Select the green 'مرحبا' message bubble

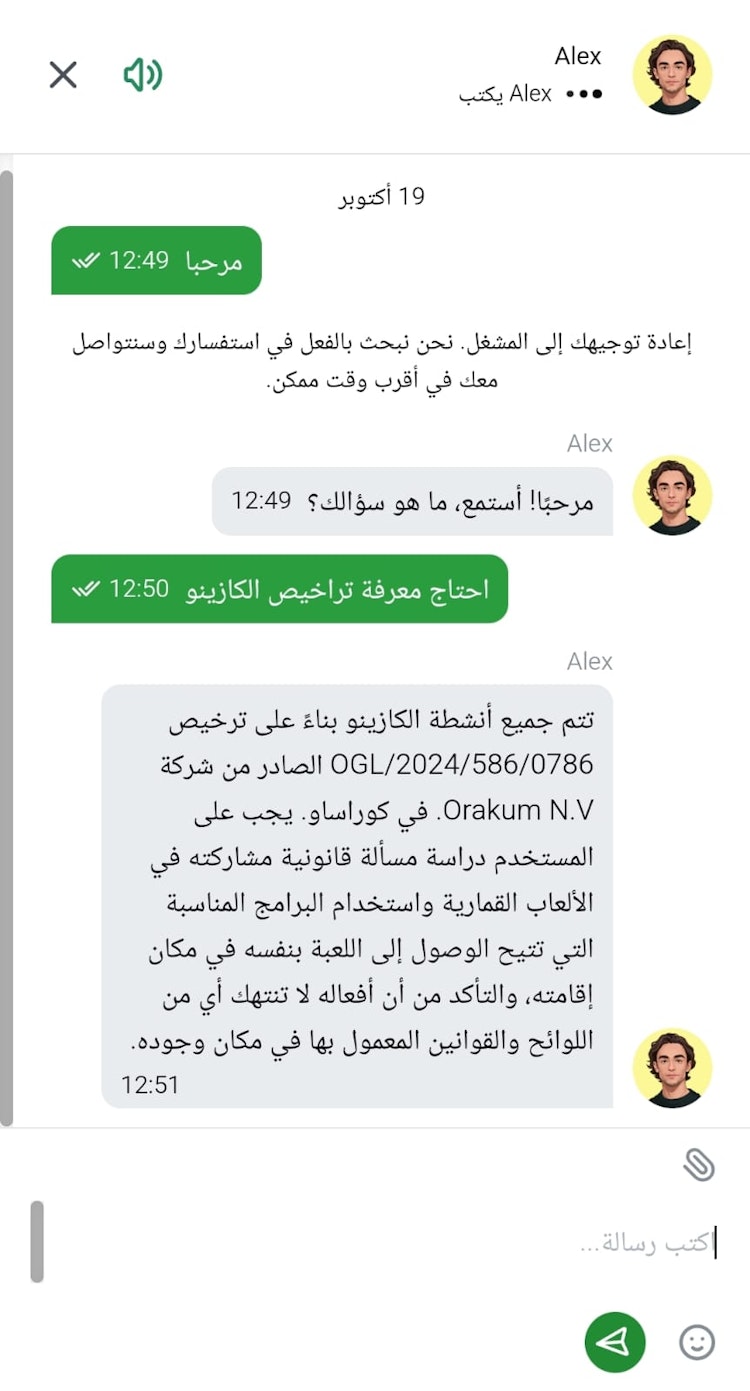click(x=155, y=261)
